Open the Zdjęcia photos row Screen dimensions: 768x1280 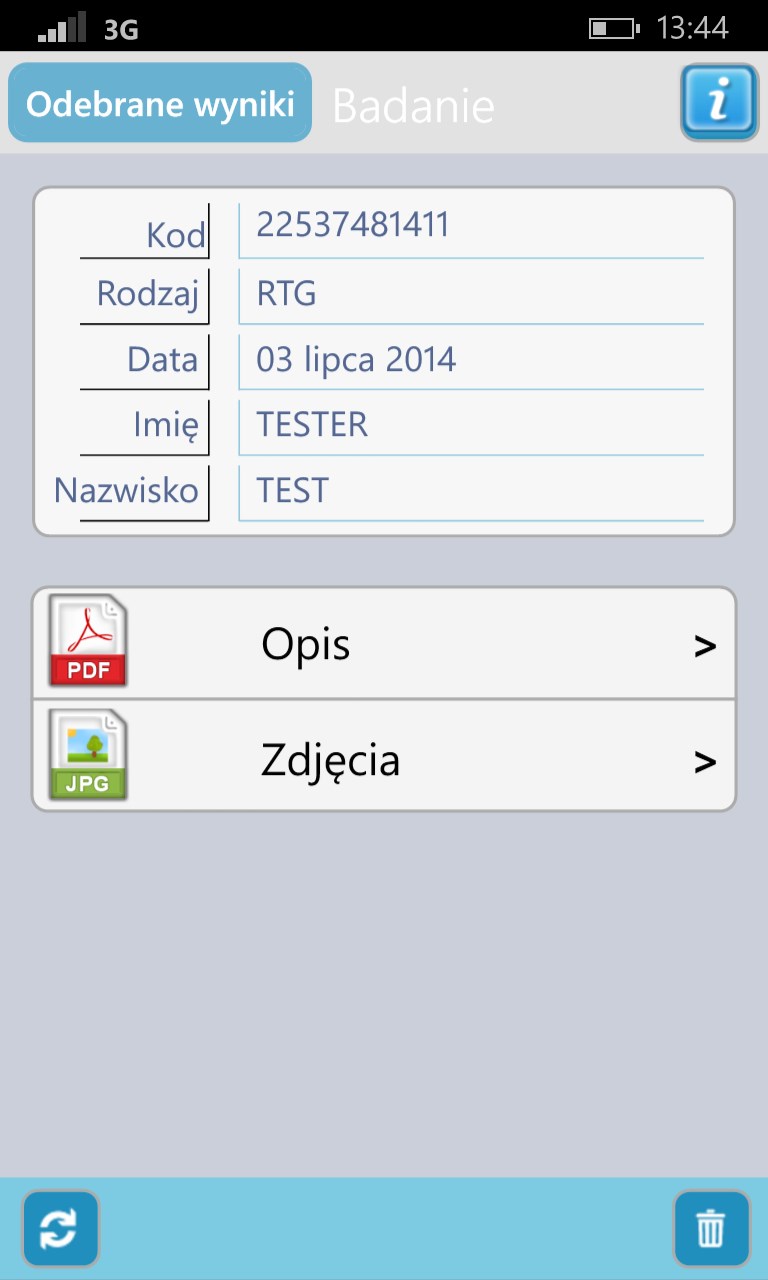coord(384,760)
